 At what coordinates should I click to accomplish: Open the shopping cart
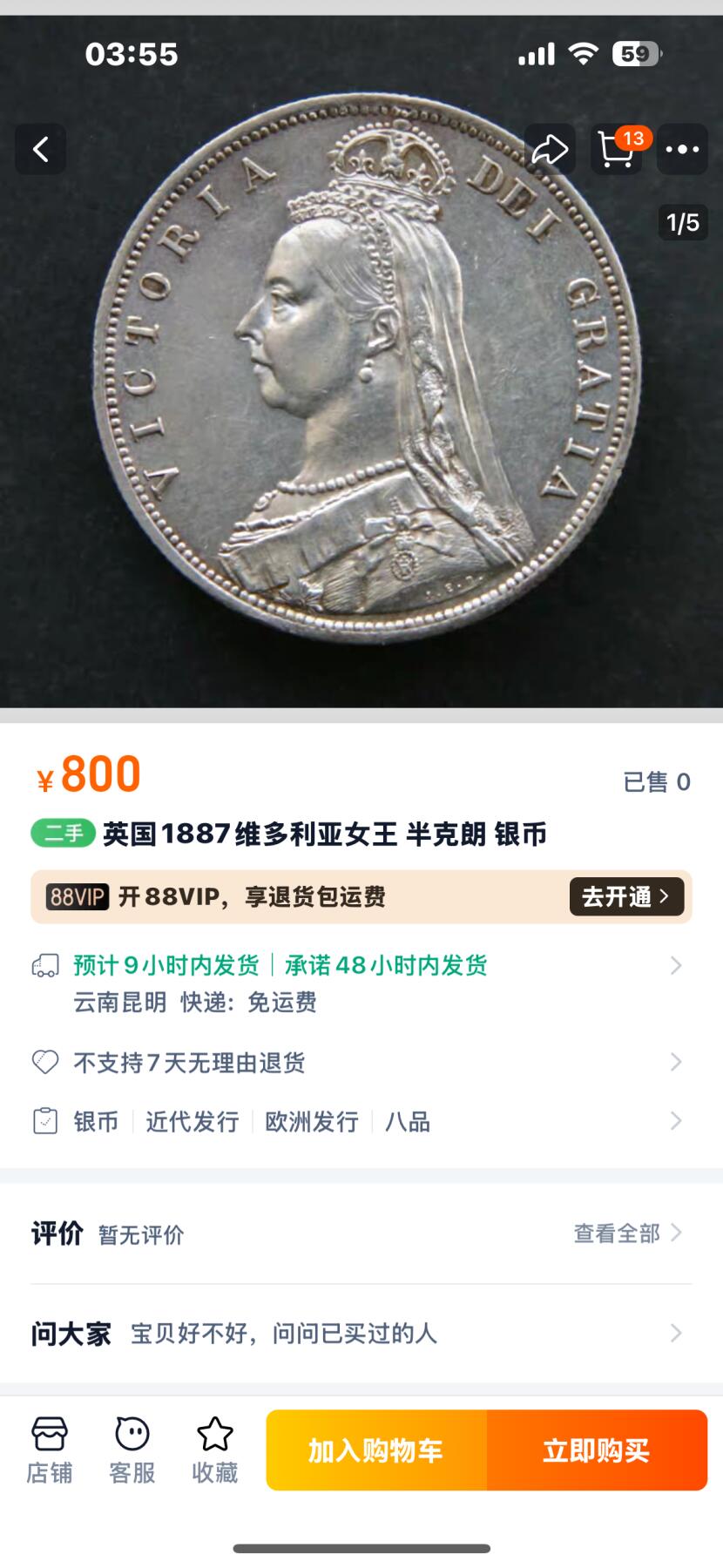(617, 150)
